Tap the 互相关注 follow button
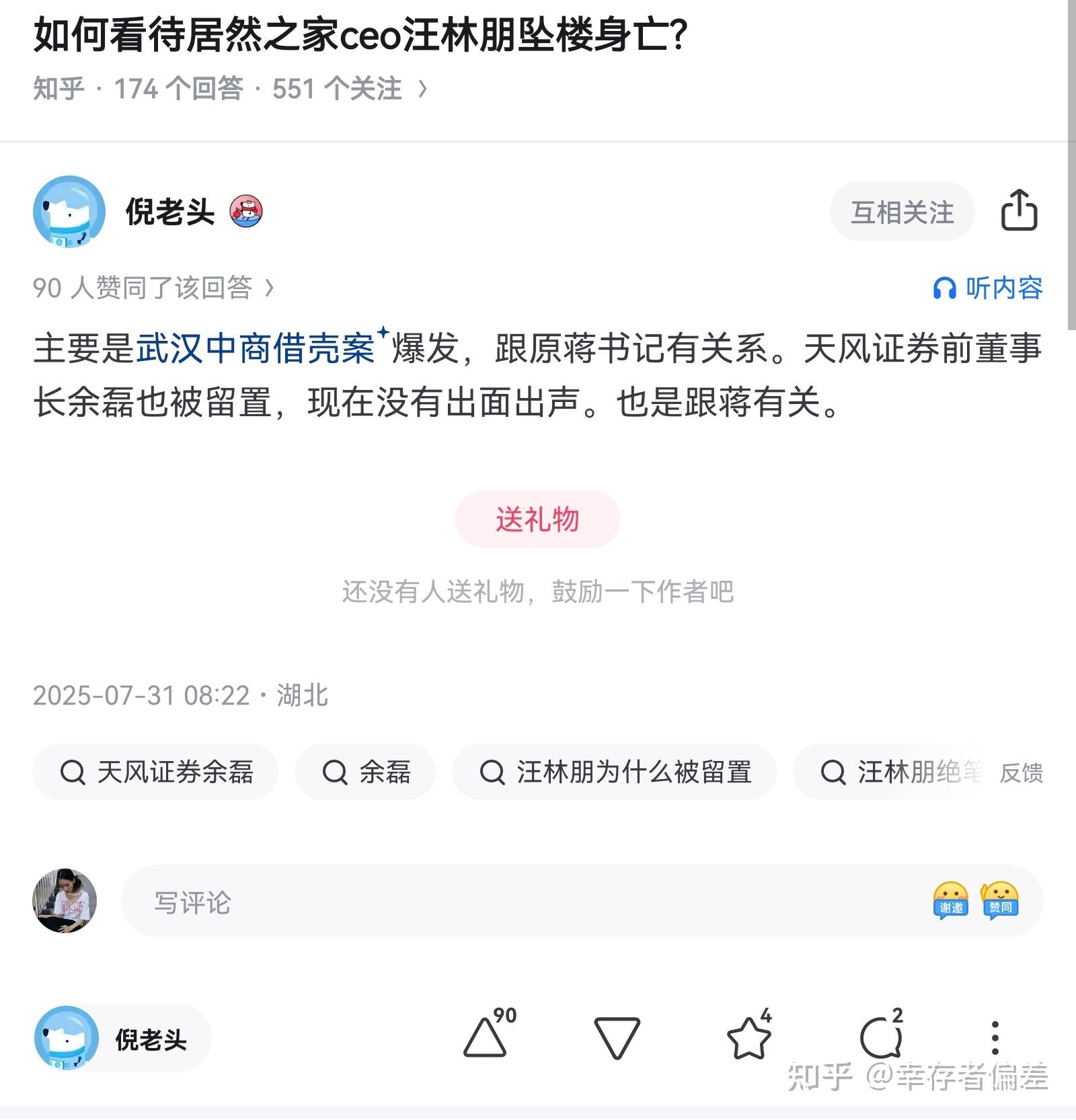The image size is (1076, 1120). pyautogui.click(x=902, y=212)
